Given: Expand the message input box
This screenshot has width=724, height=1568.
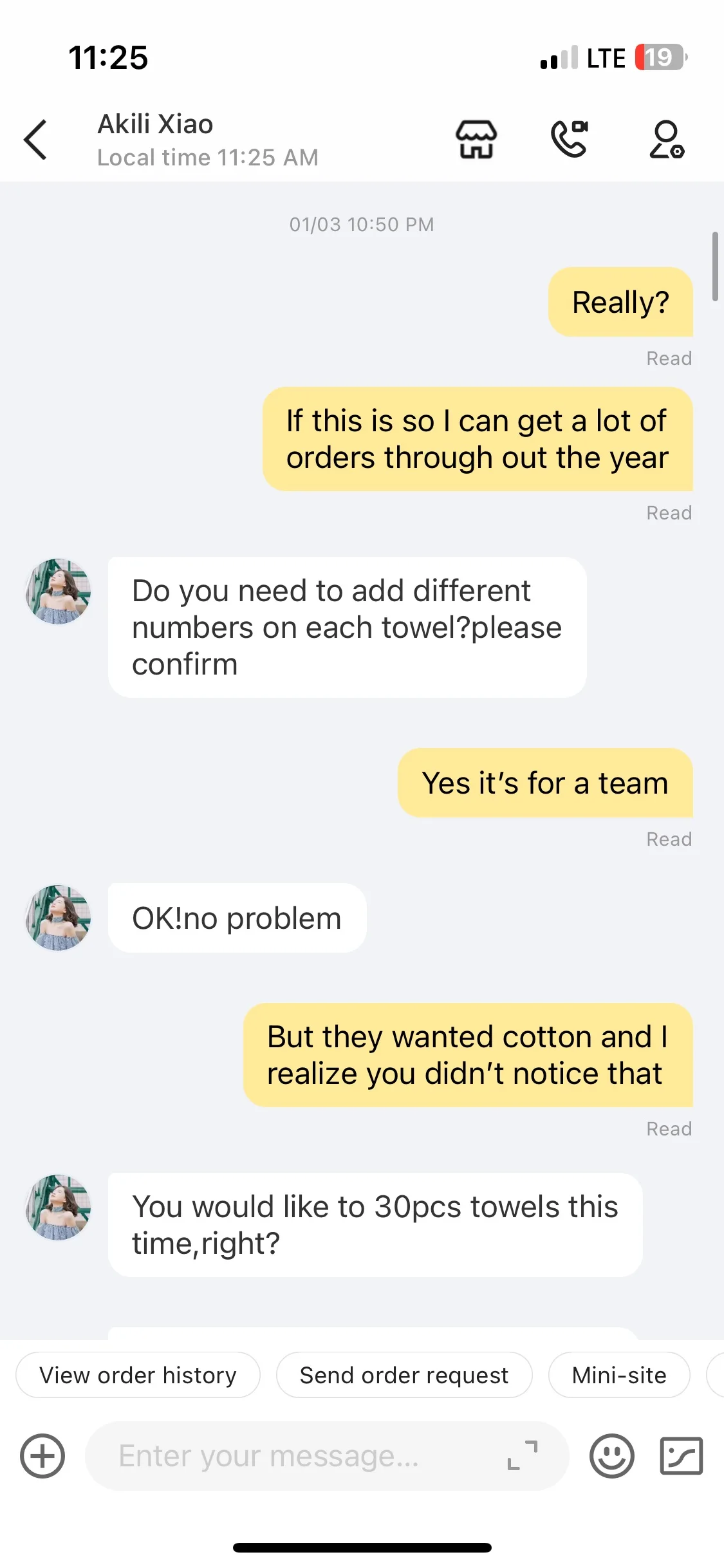Looking at the screenshot, I should 523,1455.
